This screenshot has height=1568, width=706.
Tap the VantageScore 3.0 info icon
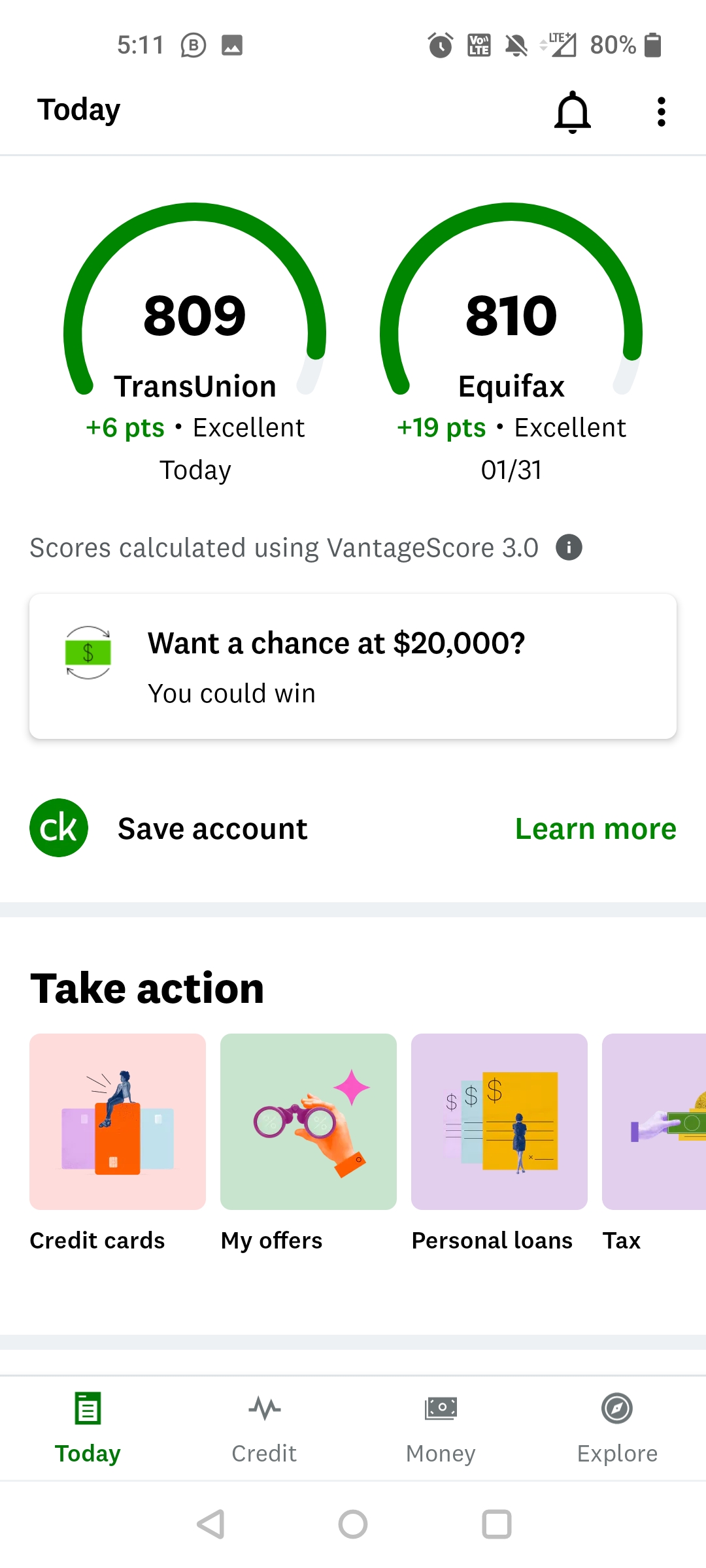click(x=569, y=547)
